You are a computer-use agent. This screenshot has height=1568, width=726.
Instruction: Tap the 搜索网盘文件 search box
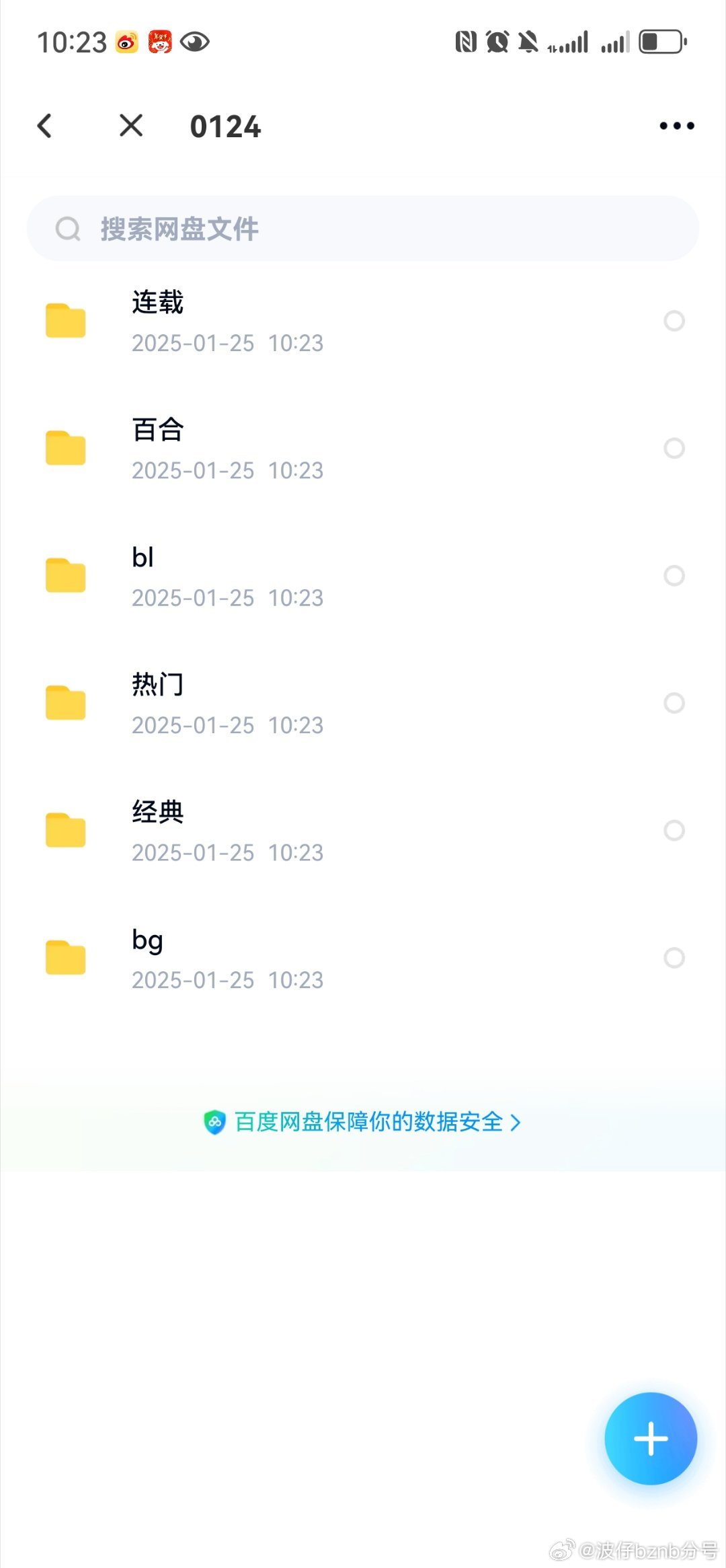click(x=363, y=229)
